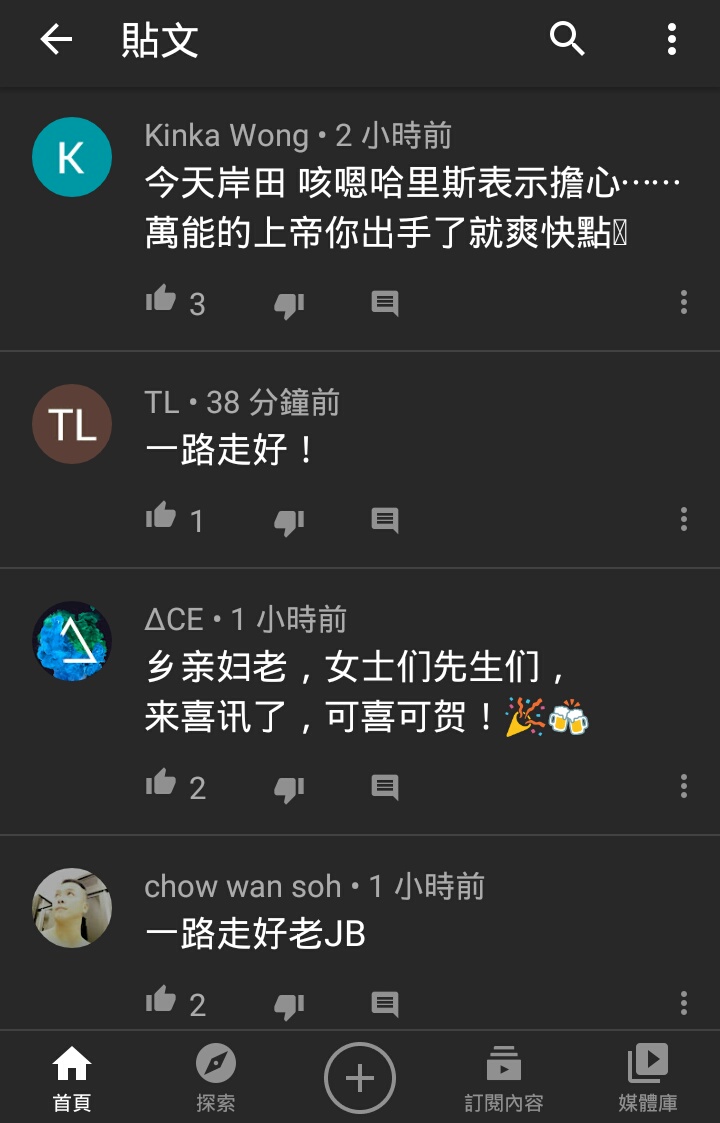The image size is (720, 1123).
Task: Reply to Kinka Wong's comment
Action: pyautogui.click(x=385, y=303)
